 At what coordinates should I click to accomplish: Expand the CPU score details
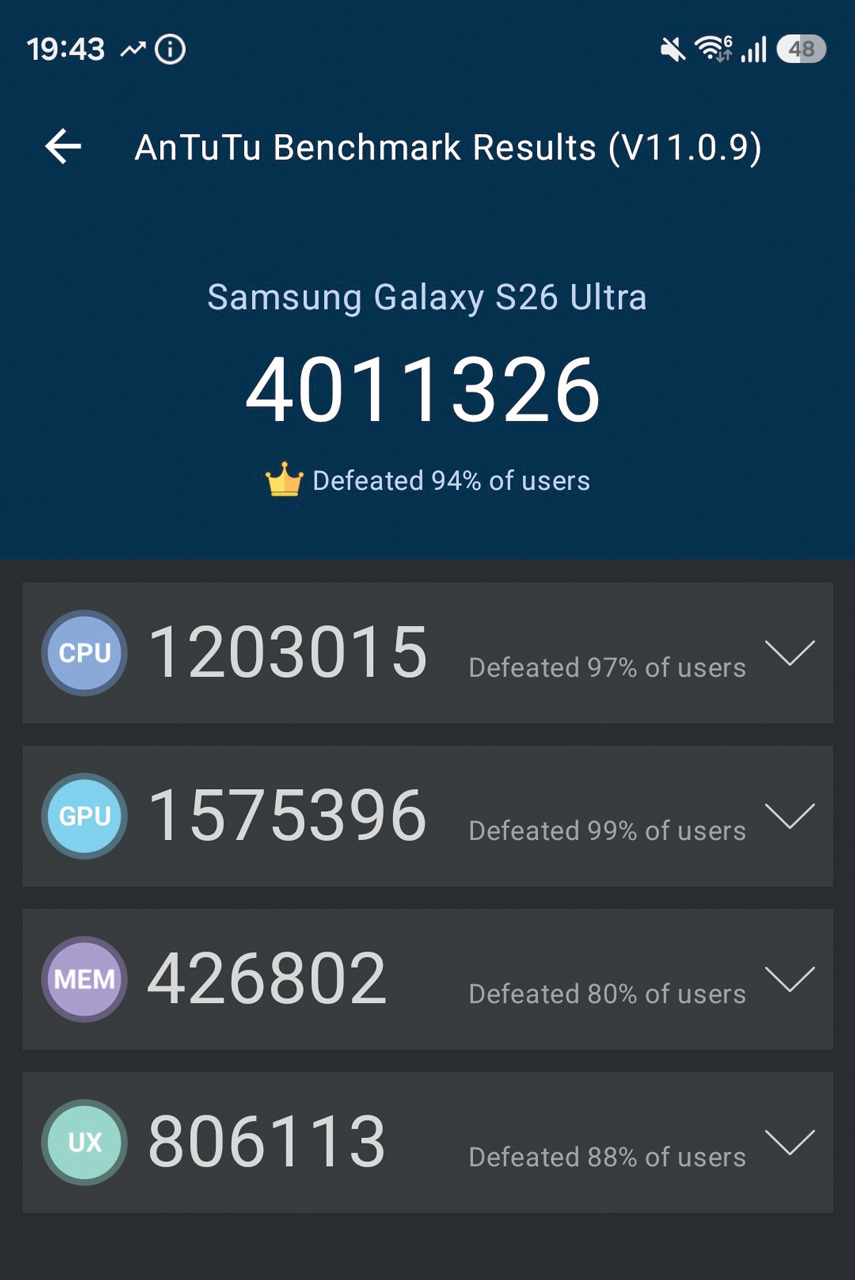(x=789, y=653)
